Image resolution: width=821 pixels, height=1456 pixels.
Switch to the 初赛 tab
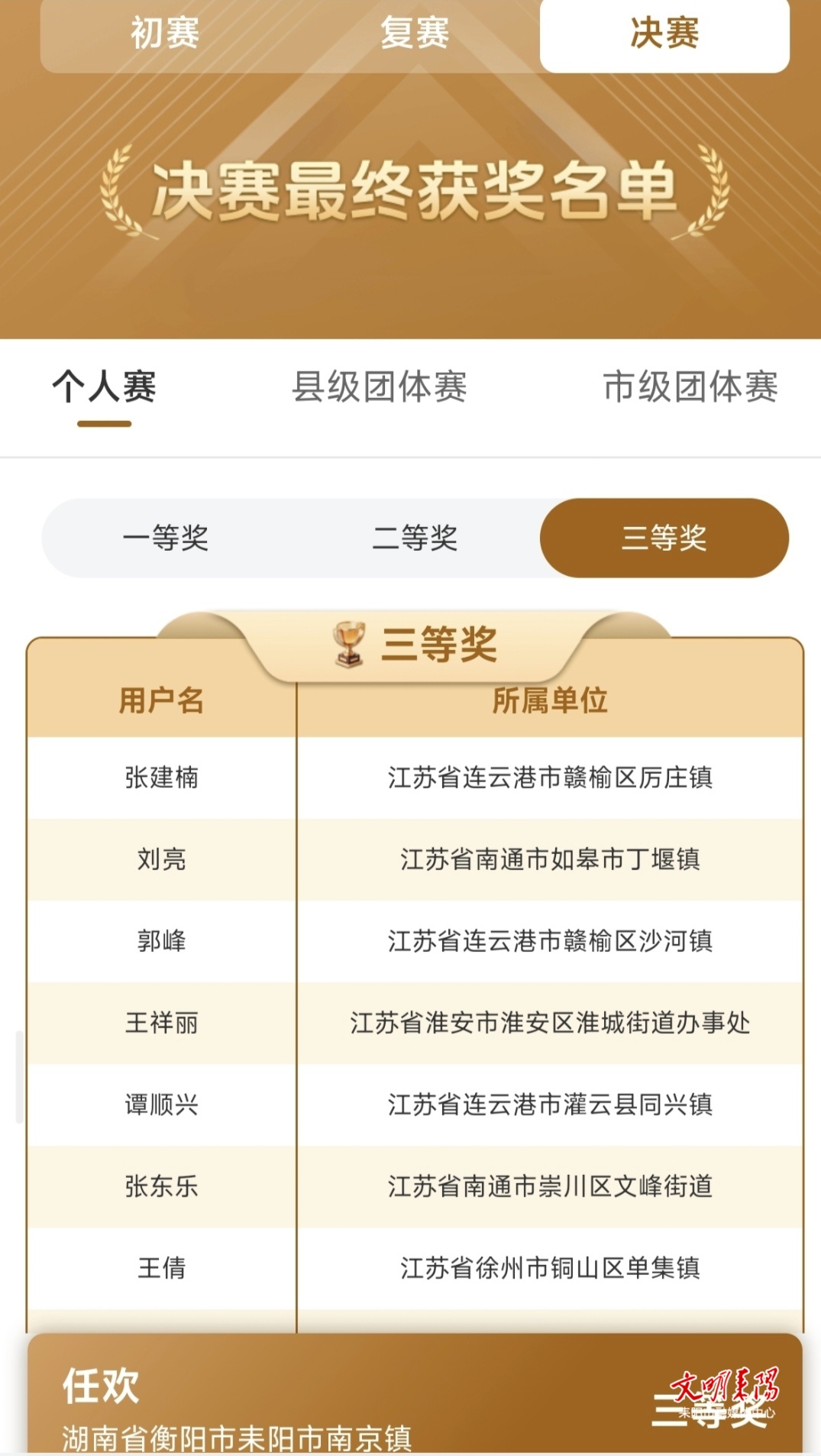click(x=165, y=34)
